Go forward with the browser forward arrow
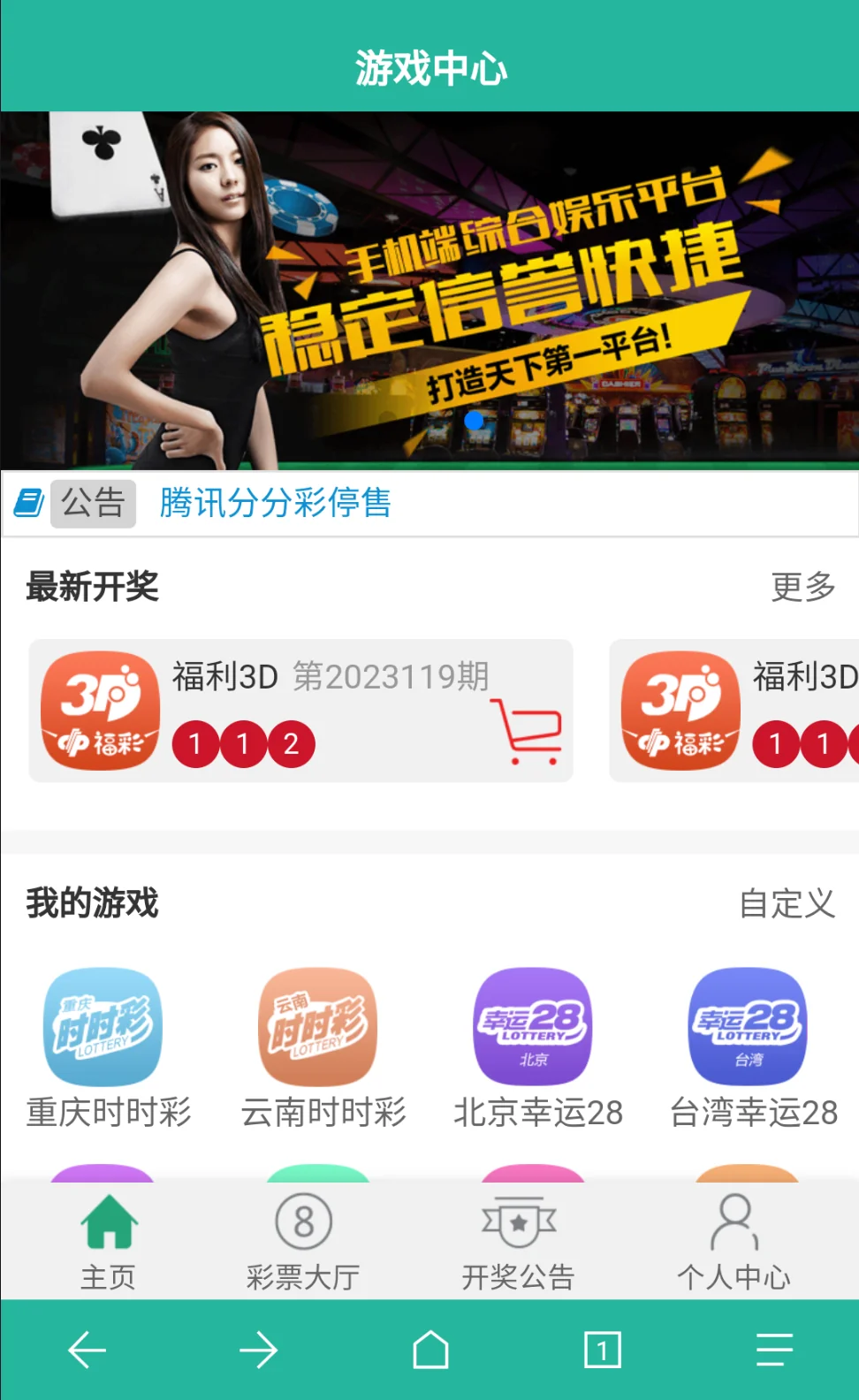This screenshot has width=859, height=1400. coord(258,1350)
